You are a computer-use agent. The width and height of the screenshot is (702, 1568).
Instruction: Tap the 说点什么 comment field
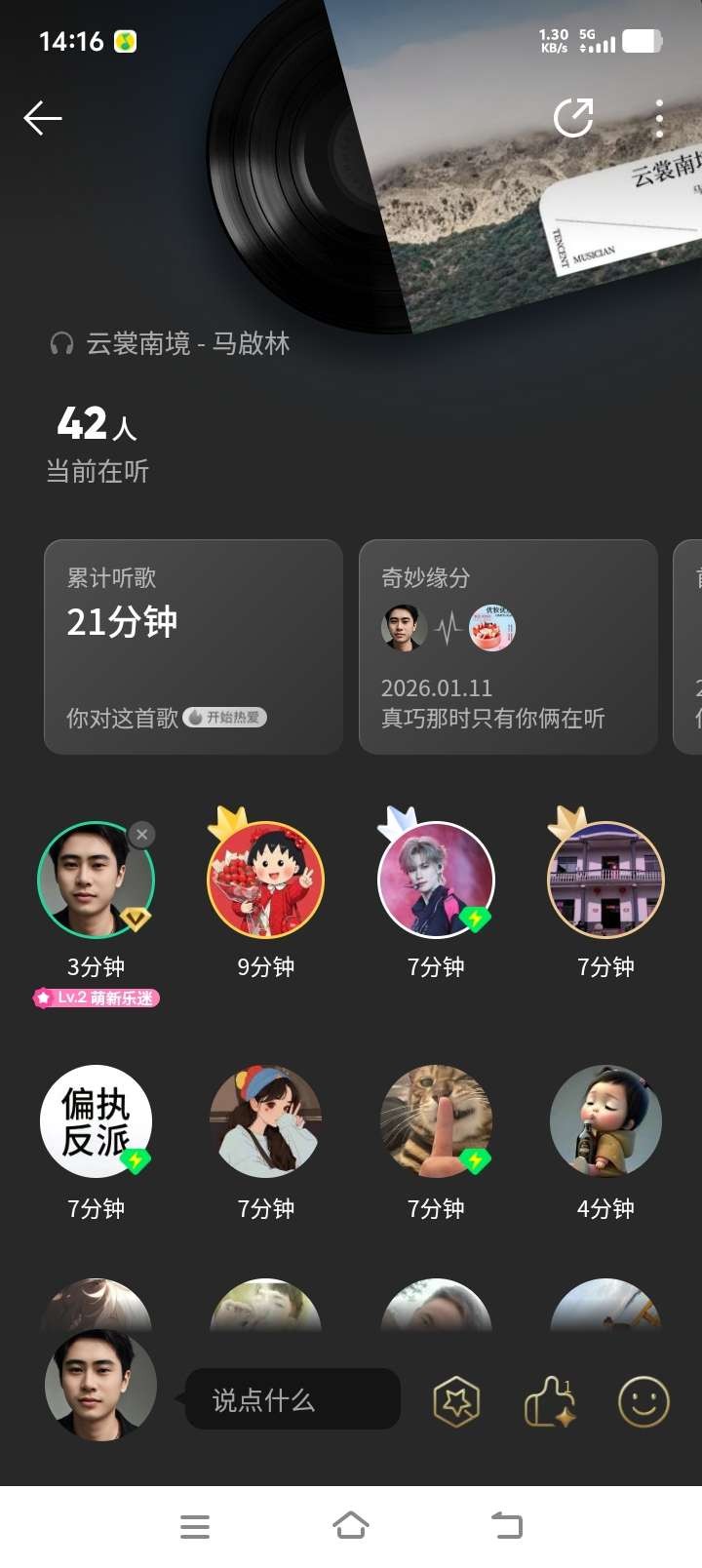292,1400
